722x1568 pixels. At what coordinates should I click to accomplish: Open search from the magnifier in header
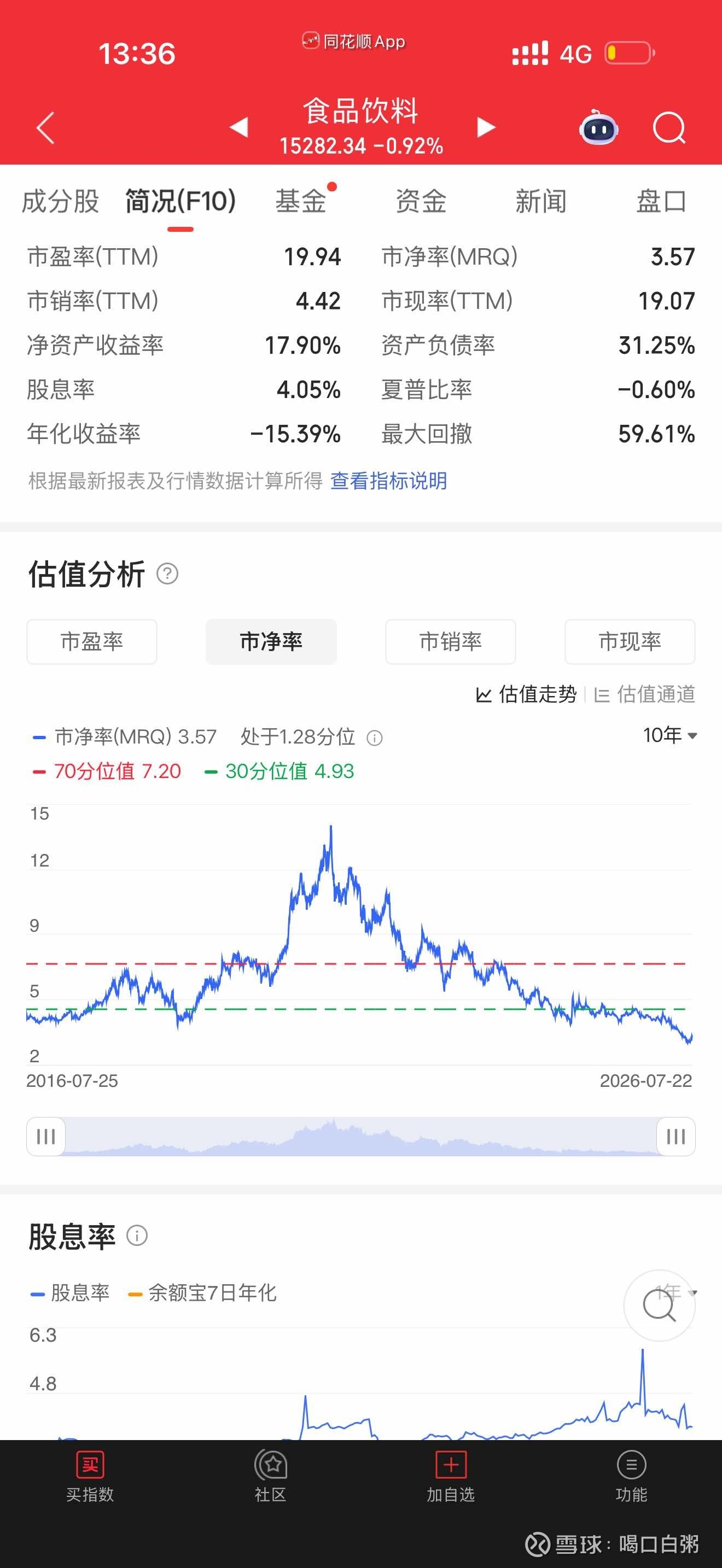(669, 128)
